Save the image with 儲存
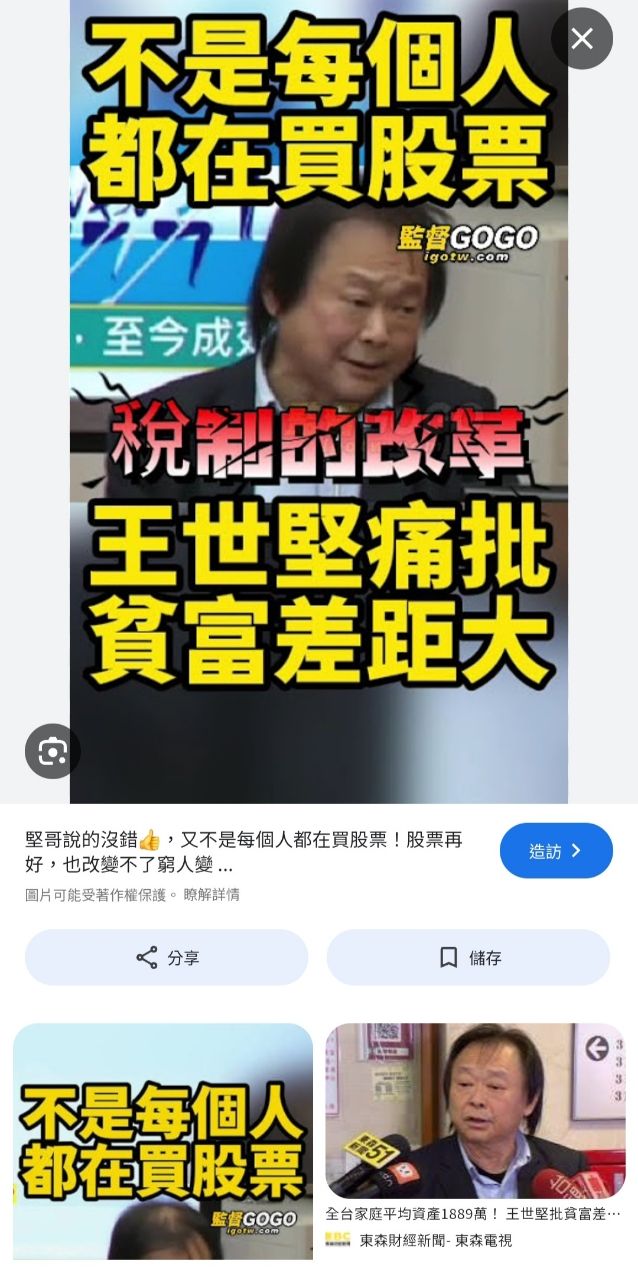The image size is (638, 1280). click(x=469, y=957)
